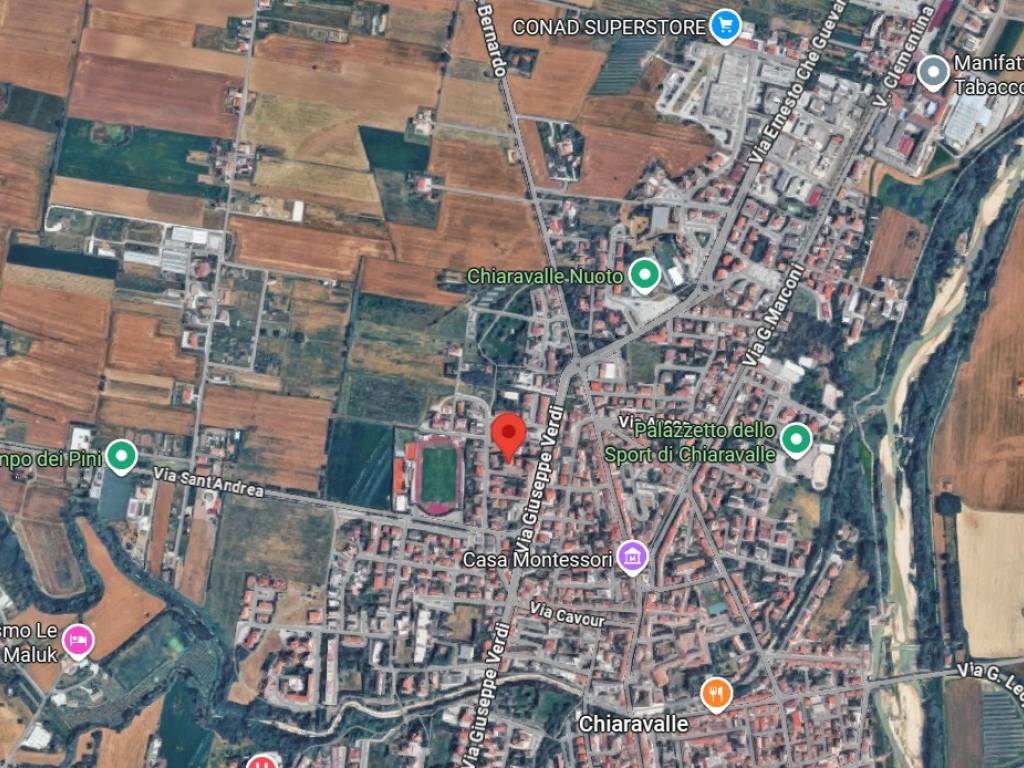Open the orange restaurant pin above Chiaravalle
This screenshot has height=768, width=1024.
[x=716, y=693]
